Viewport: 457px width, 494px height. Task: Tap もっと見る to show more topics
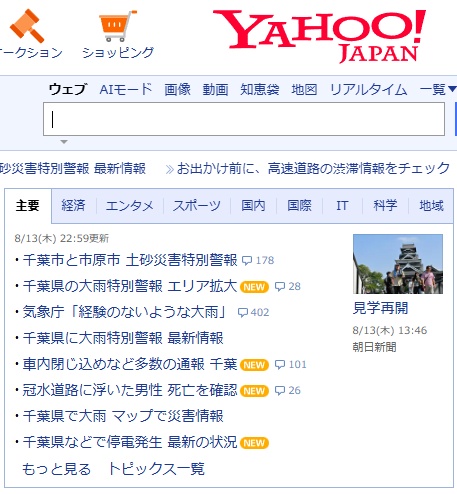56,469
